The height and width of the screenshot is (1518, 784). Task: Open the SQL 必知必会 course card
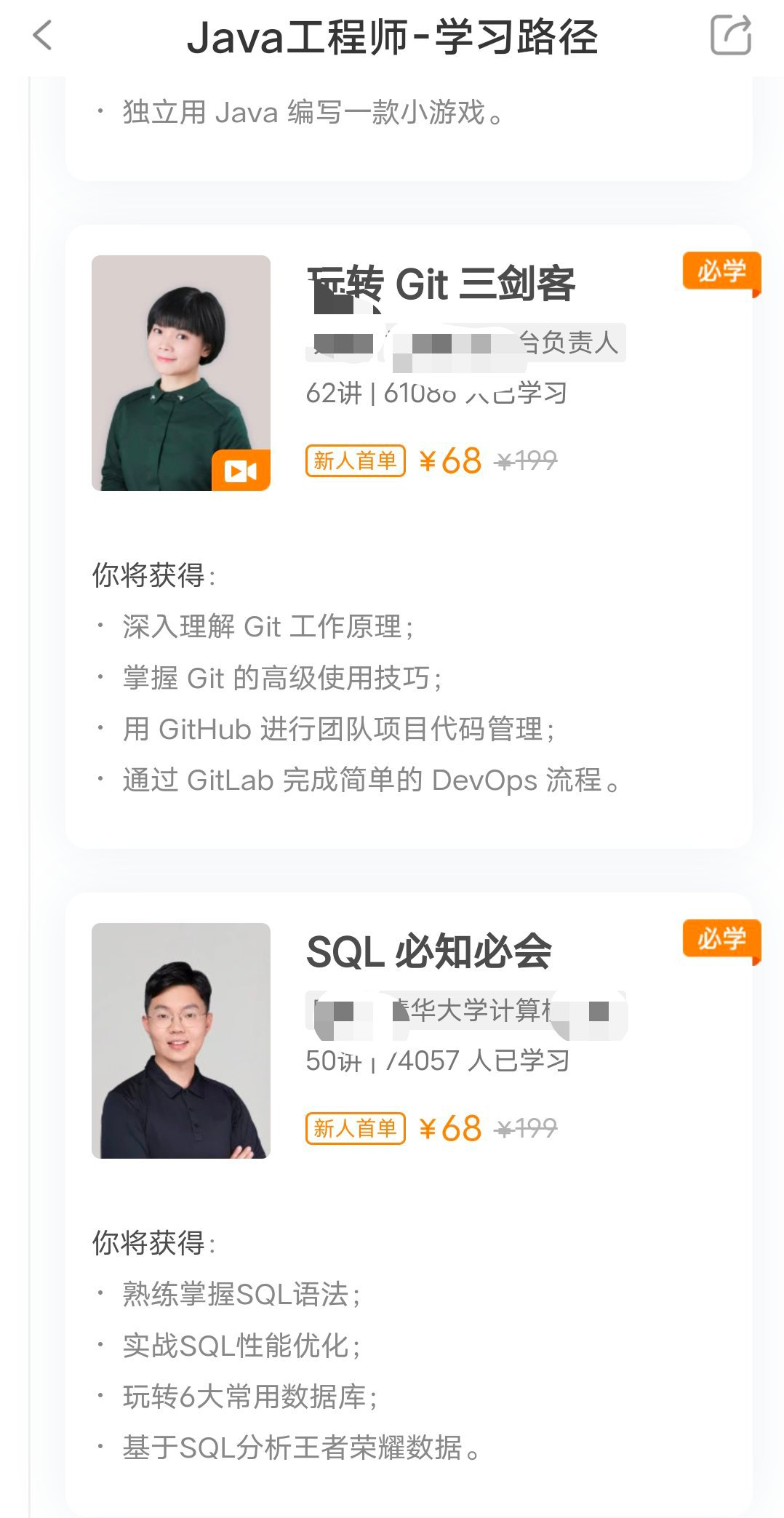409,1204
